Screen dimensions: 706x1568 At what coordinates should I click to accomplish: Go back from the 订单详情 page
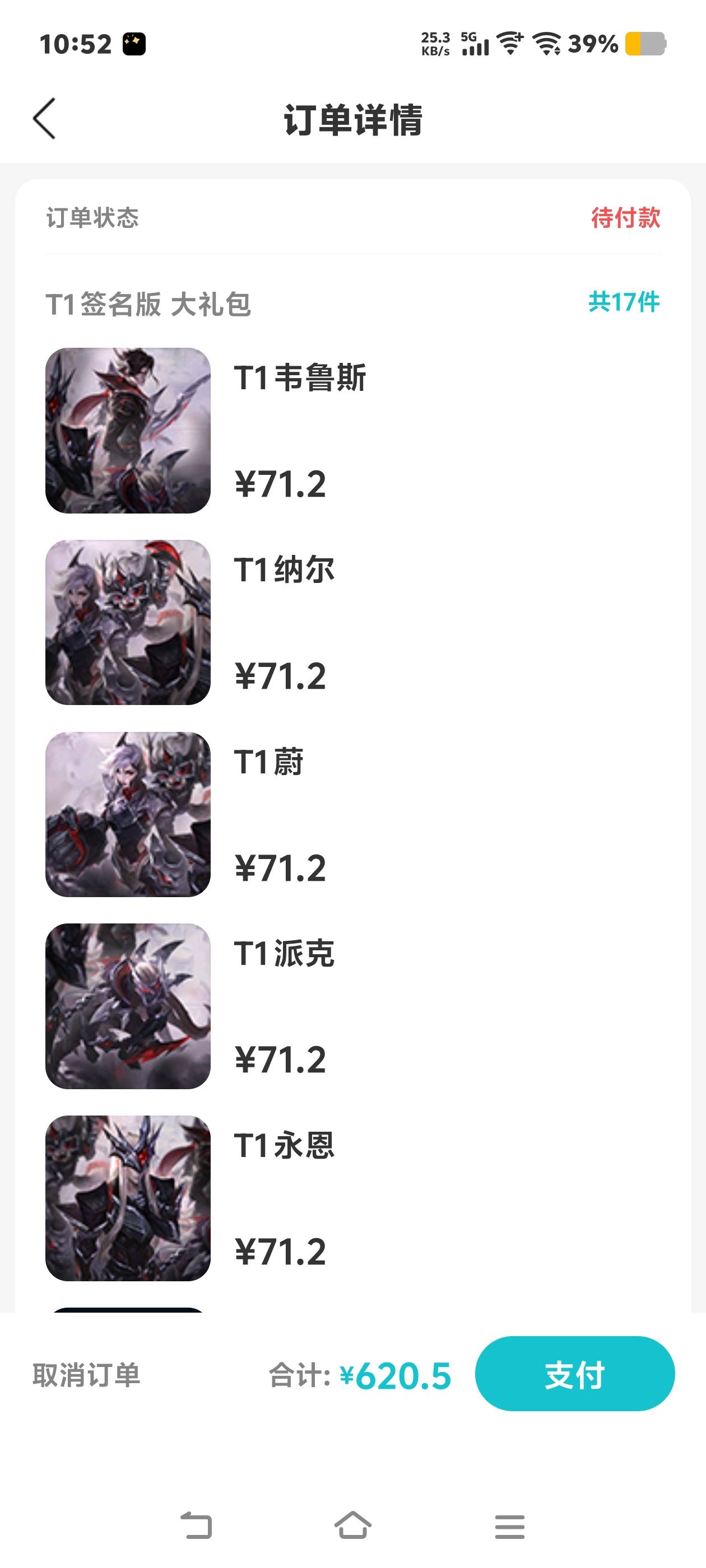(x=44, y=119)
